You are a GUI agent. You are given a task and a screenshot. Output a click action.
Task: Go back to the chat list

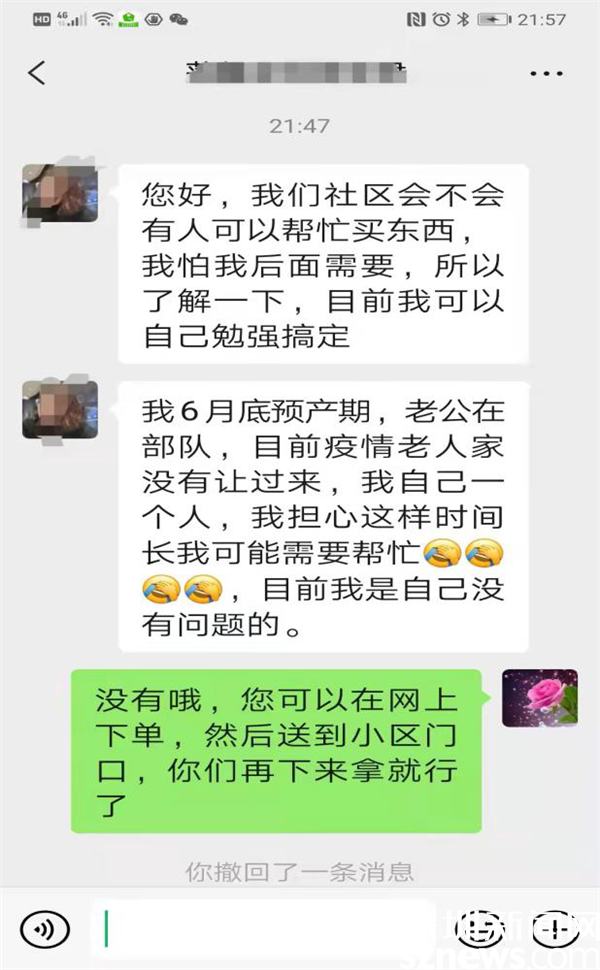(x=37, y=73)
